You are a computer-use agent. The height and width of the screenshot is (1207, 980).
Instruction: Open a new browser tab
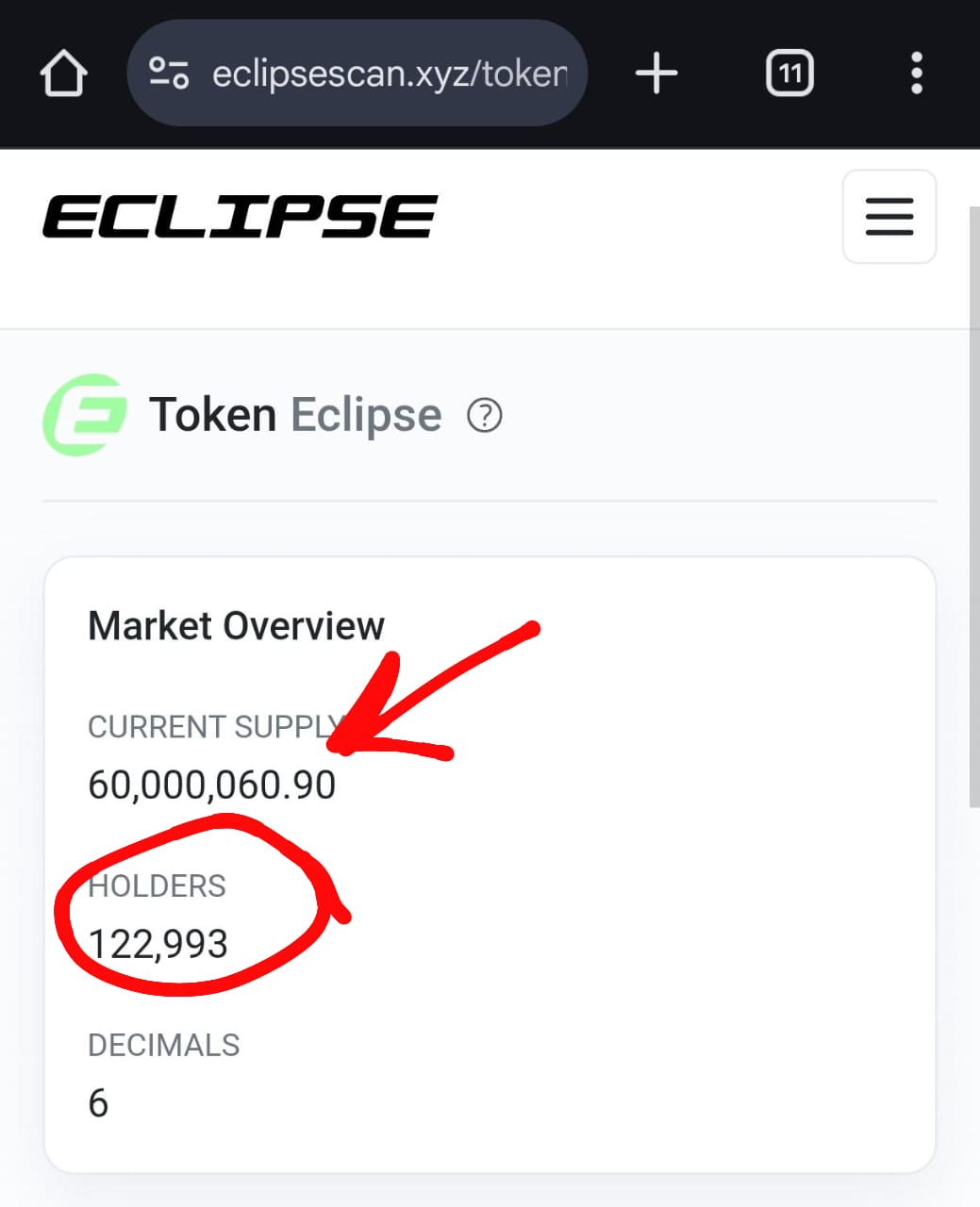656,74
